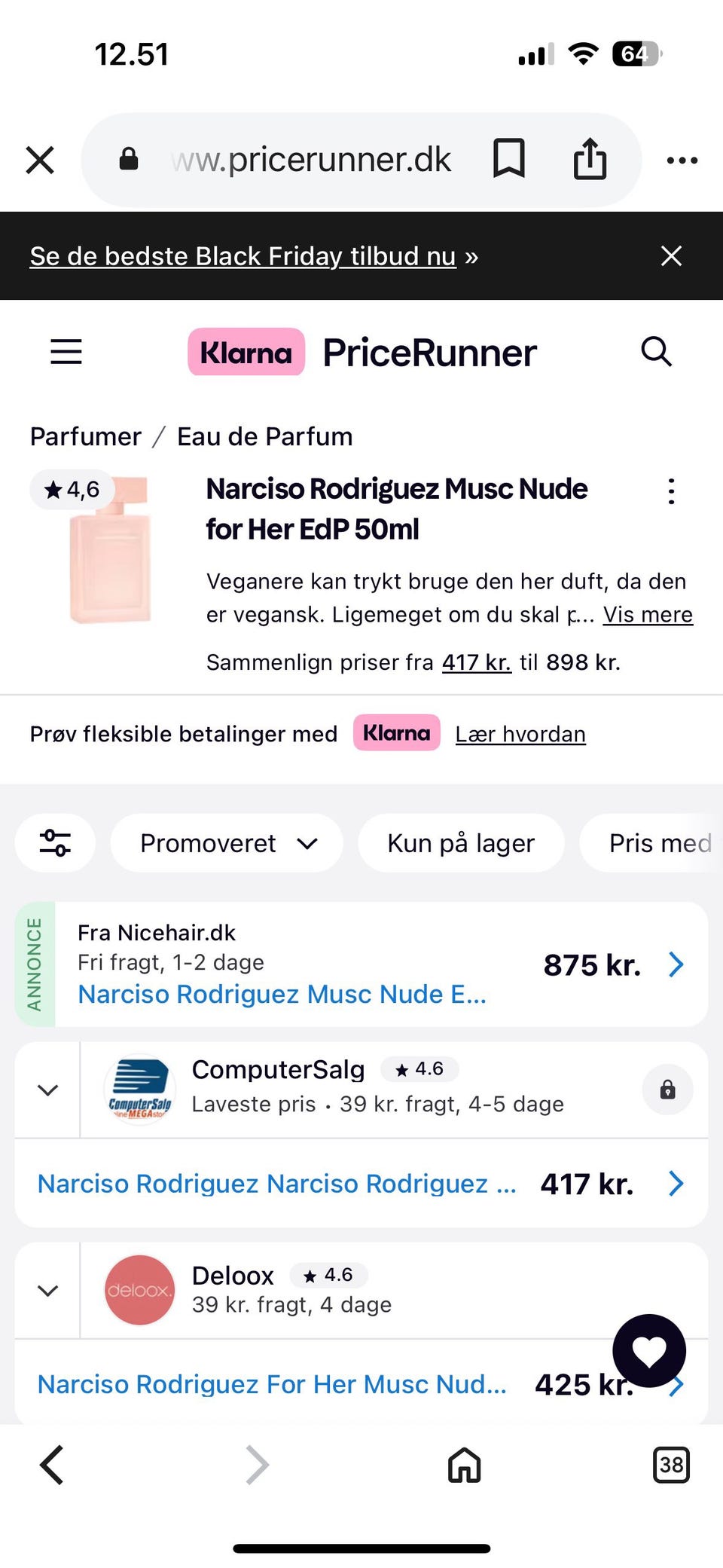This screenshot has height=1568, width=723.
Task: Tap the lock icon on the ComputerSalg listing
Action: (x=667, y=1090)
